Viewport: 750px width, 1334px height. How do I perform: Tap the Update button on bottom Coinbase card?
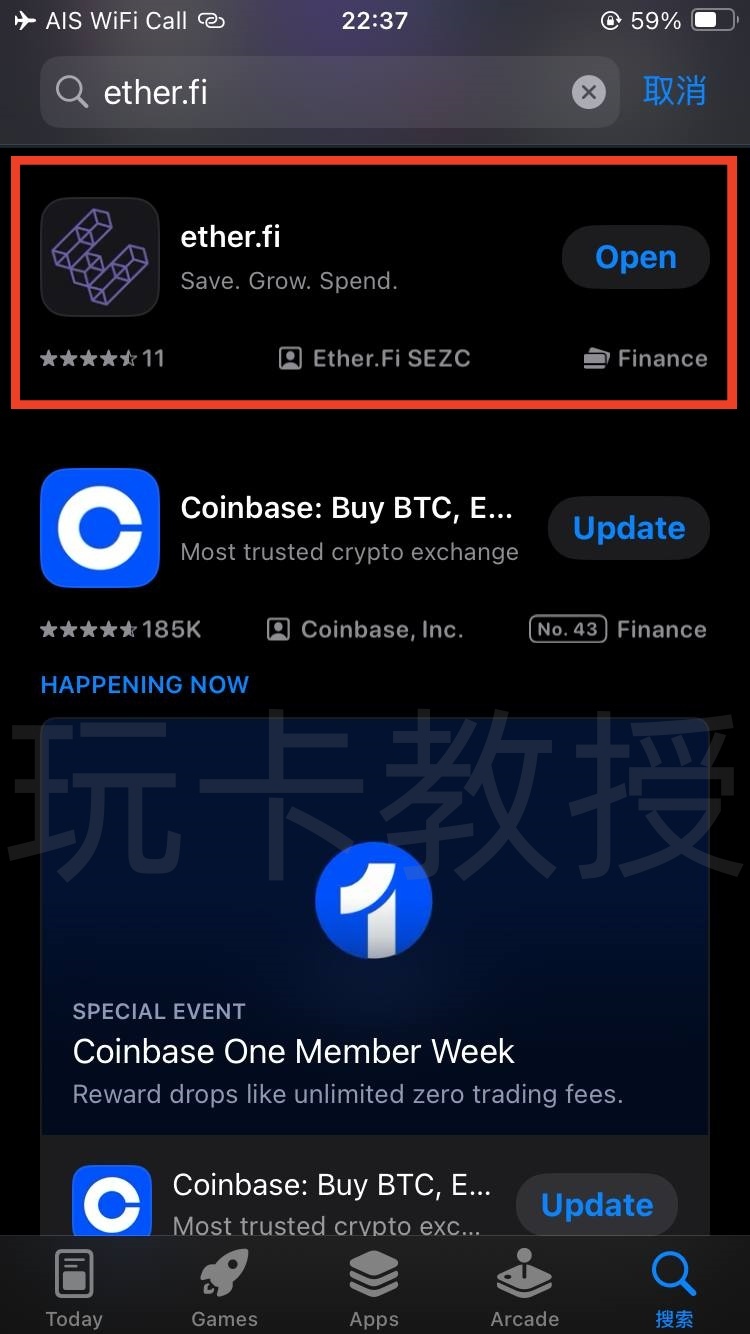[596, 1204]
